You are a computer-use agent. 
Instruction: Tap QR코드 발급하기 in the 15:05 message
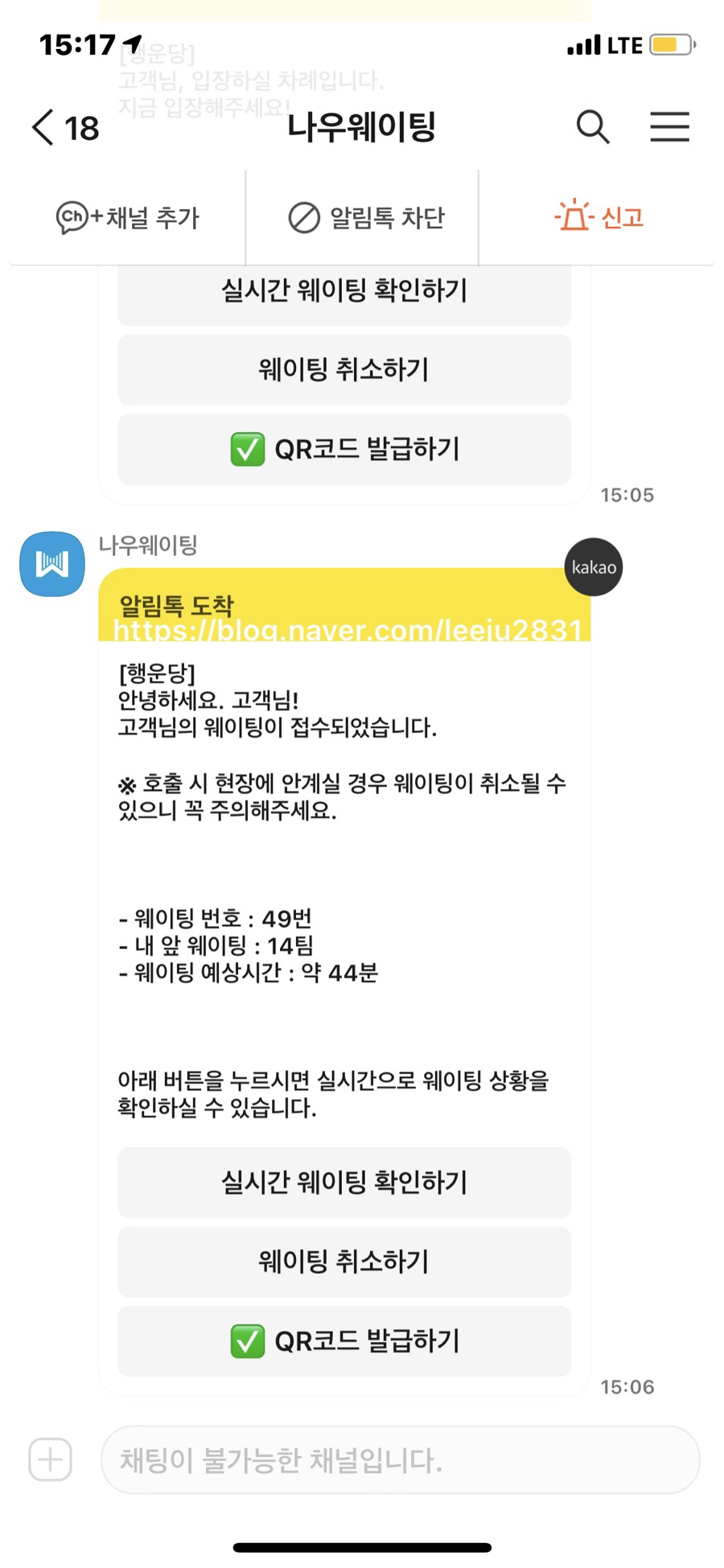click(344, 449)
